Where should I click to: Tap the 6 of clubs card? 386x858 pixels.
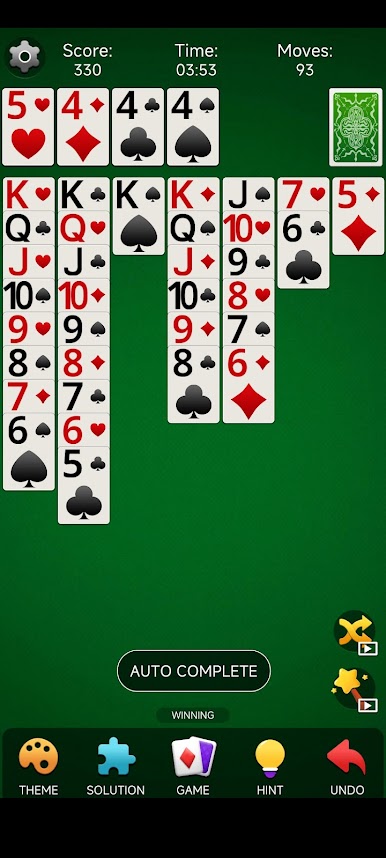tap(303, 250)
